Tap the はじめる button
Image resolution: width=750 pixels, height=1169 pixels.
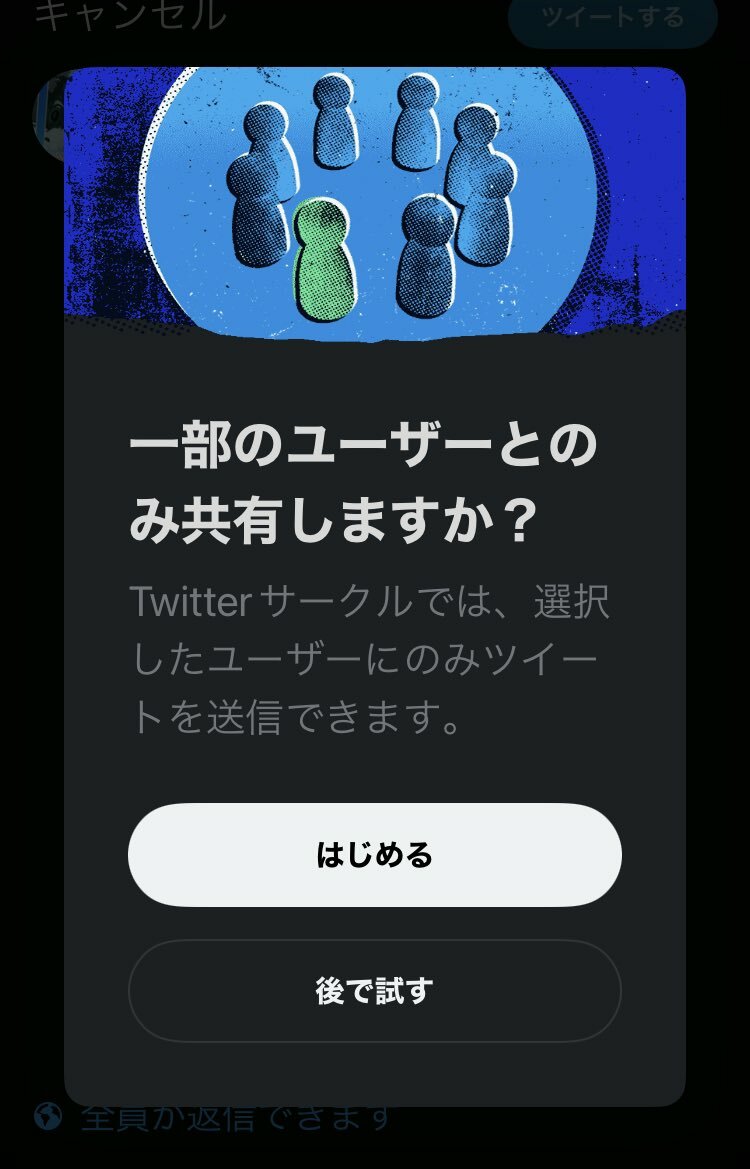point(374,855)
